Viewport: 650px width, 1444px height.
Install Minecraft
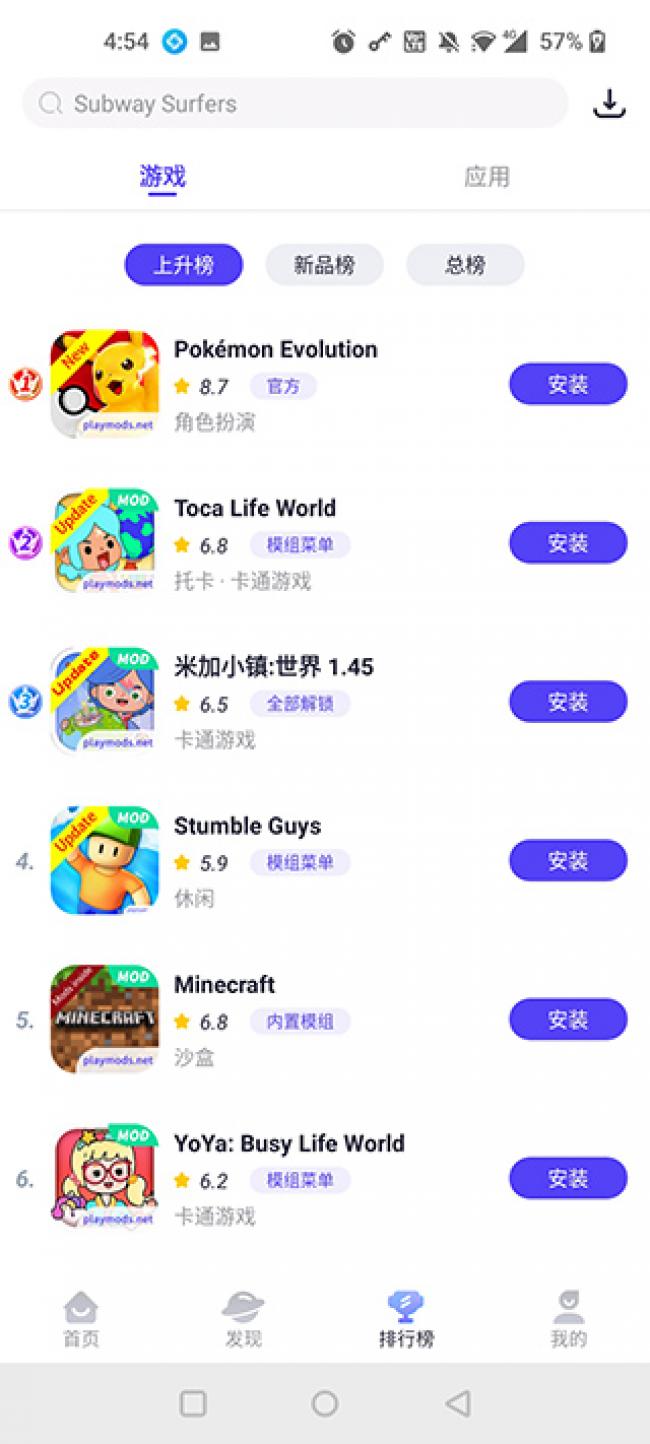point(568,1020)
